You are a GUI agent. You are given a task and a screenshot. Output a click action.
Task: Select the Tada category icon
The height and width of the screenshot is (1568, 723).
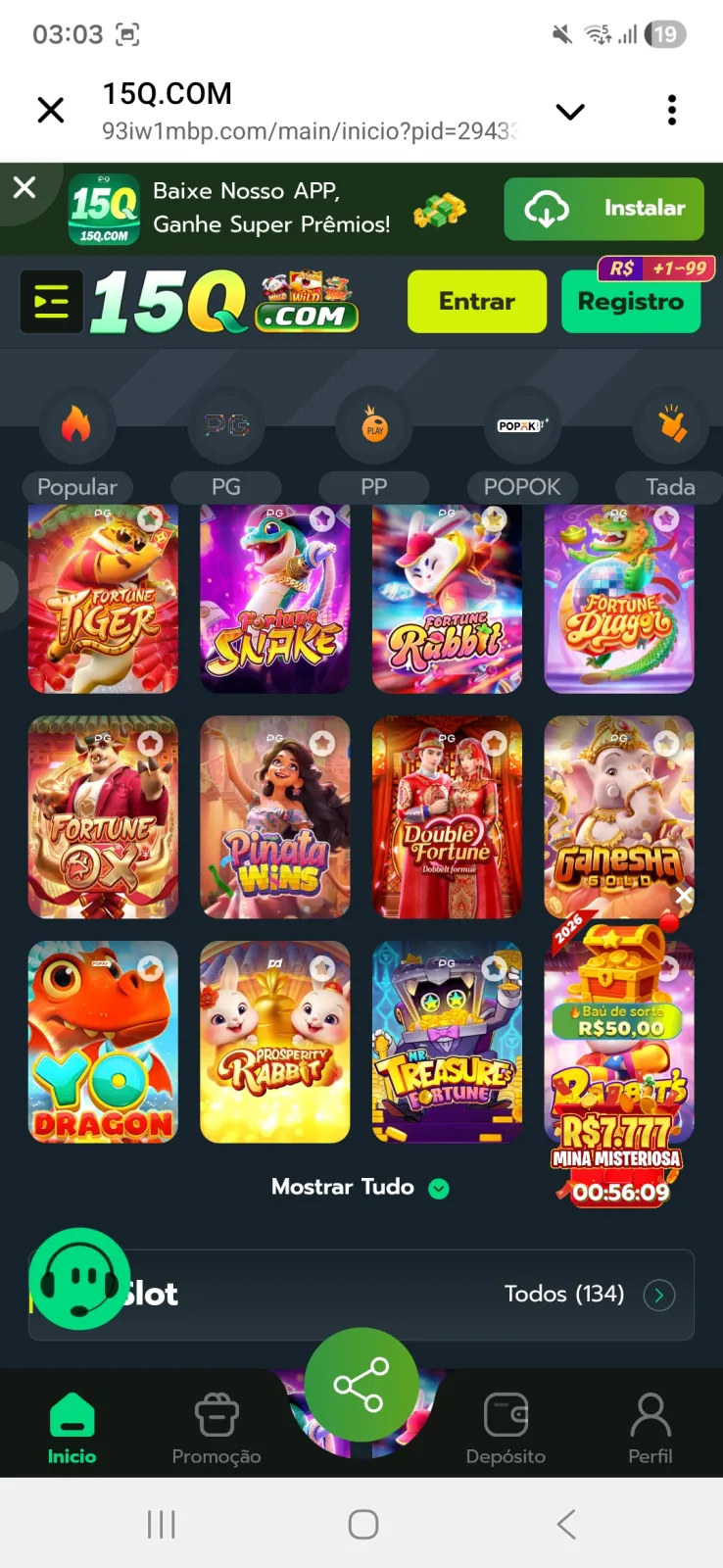(670, 425)
